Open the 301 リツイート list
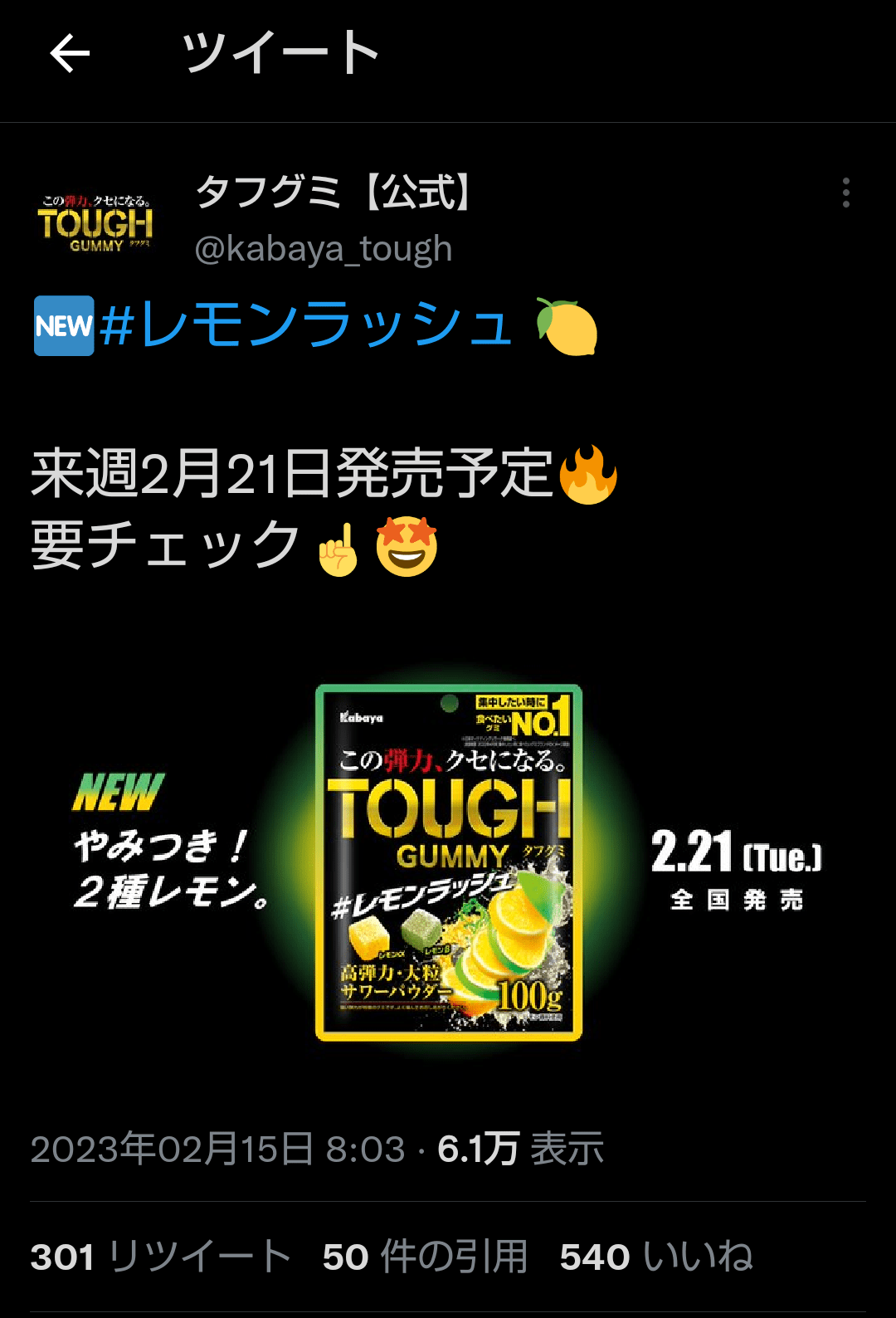Image resolution: width=896 pixels, height=1318 pixels. (161, 1257)
